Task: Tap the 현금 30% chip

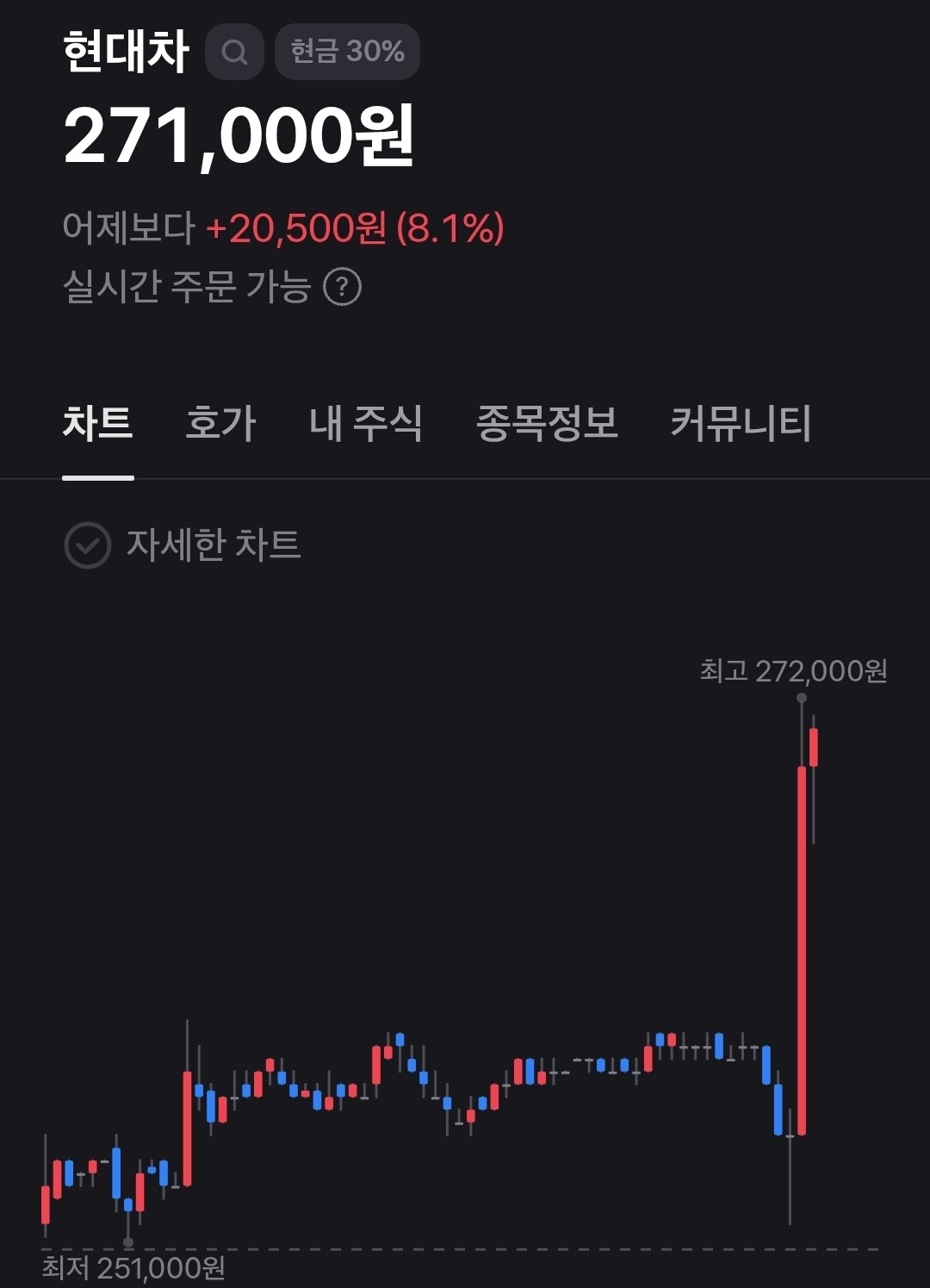Action: [x=347, y=52]
